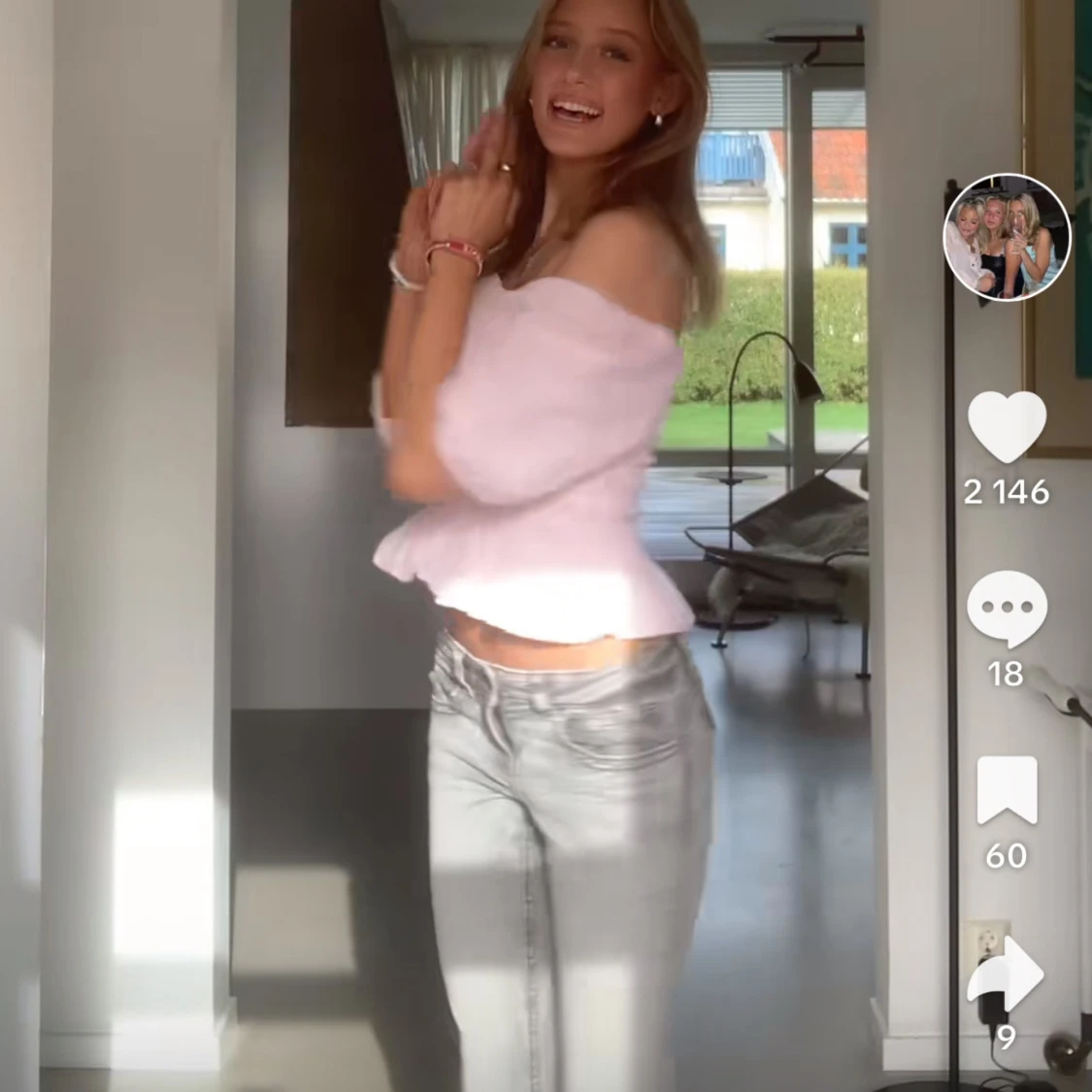Screen dimensions: 1092x1092
Task: Like this video with the heart
Action: 1007,426
